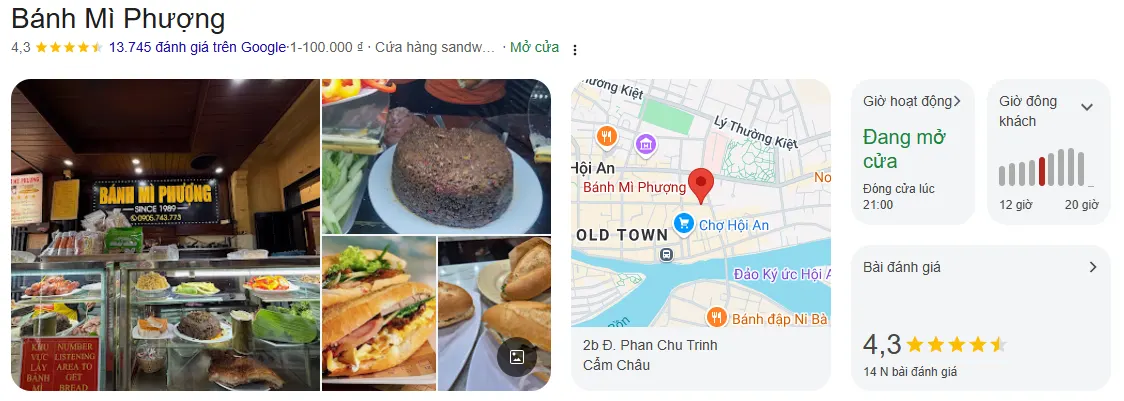Open the full photo gallery icon

click(x=517, y=357)
